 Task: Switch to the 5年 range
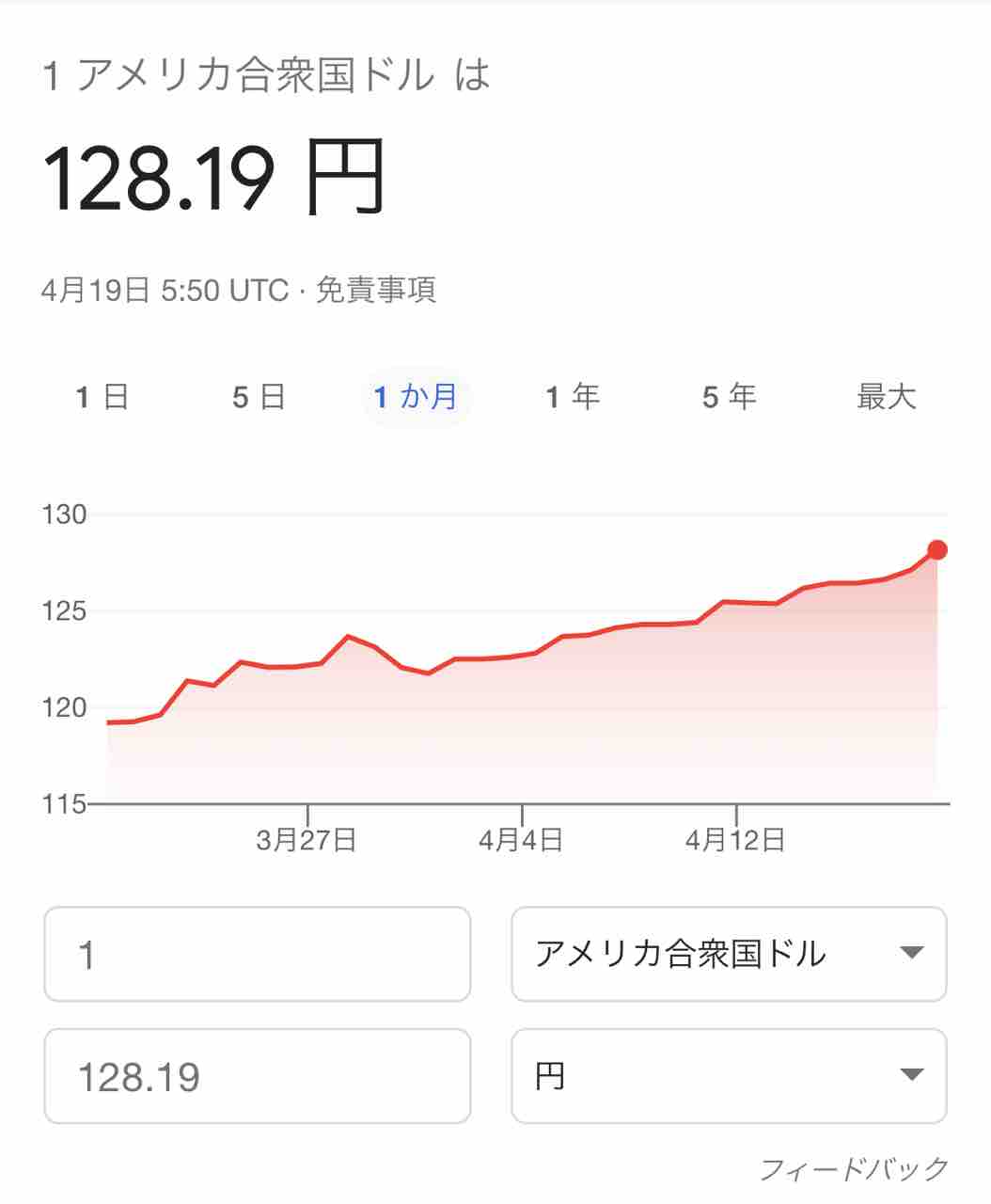click(x=730, y=397)
